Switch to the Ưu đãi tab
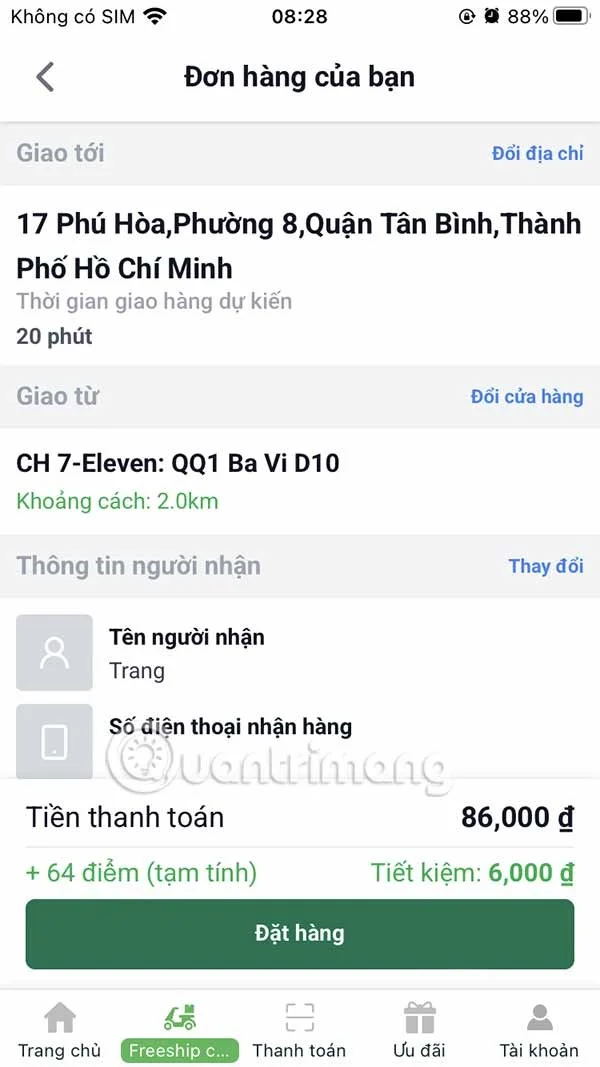The image size is (600, 1067). click(x=419, y=1031)
